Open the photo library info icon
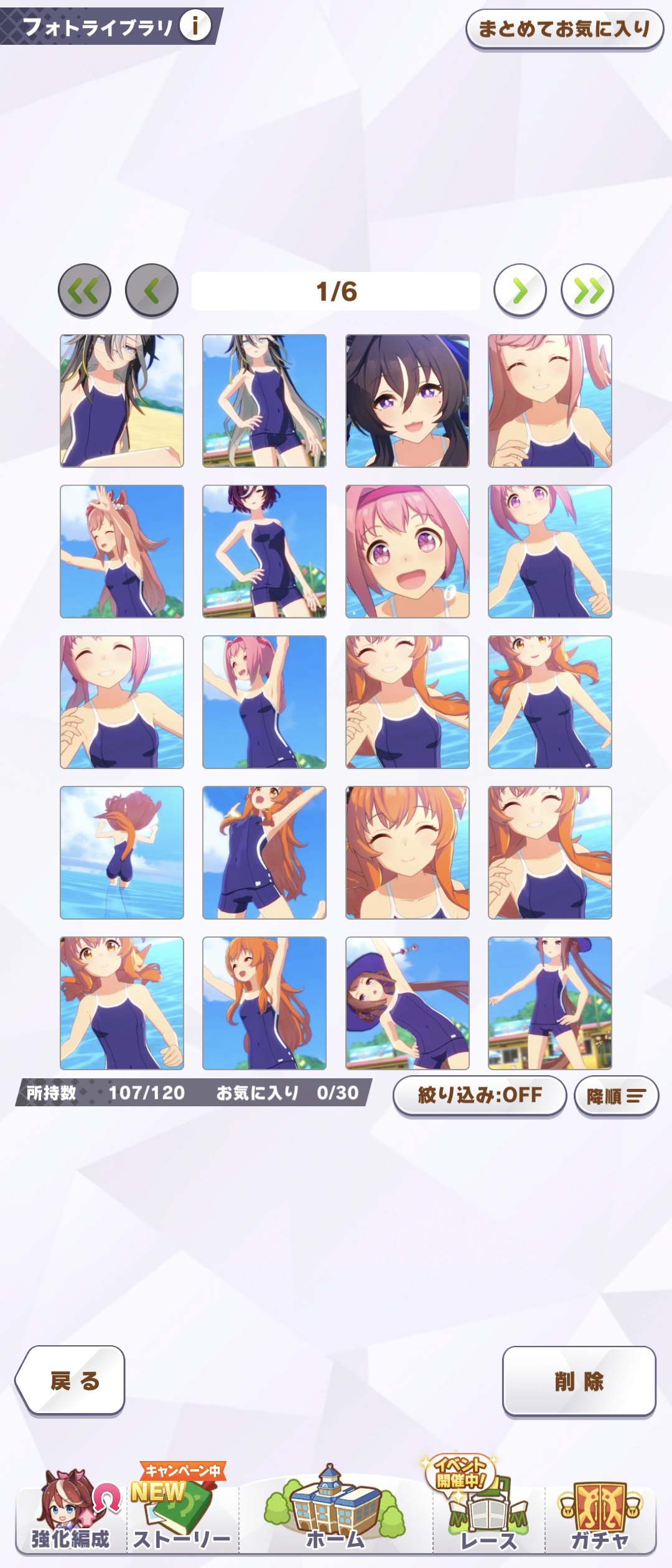Image resolution: width=672 pixels, height=1568 pixels. pyautogui.click(x=195, y=26)
